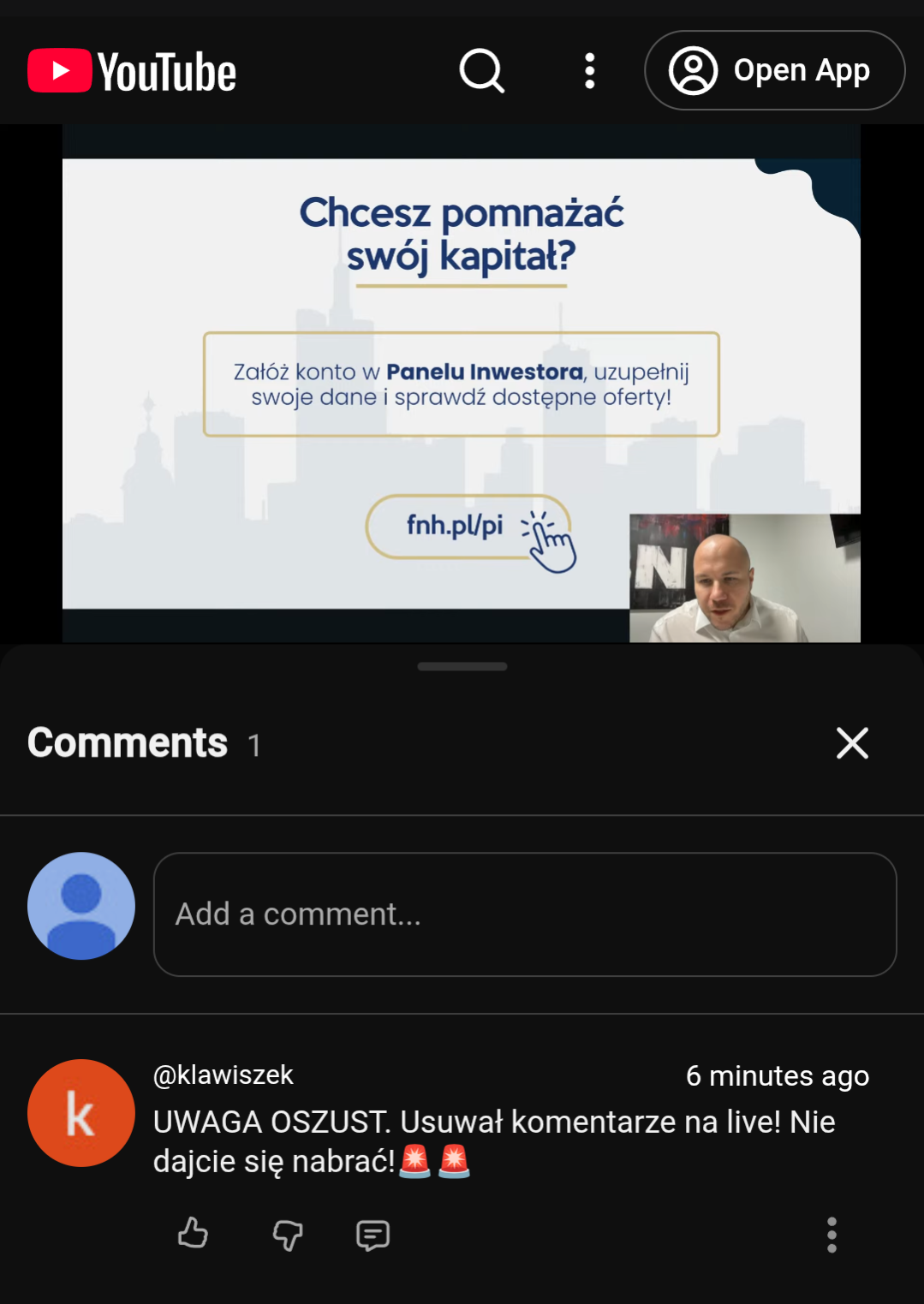Close the Comments panel
Image resolution: width=924 pixels, height=1304 pixels.
point(852,743)
